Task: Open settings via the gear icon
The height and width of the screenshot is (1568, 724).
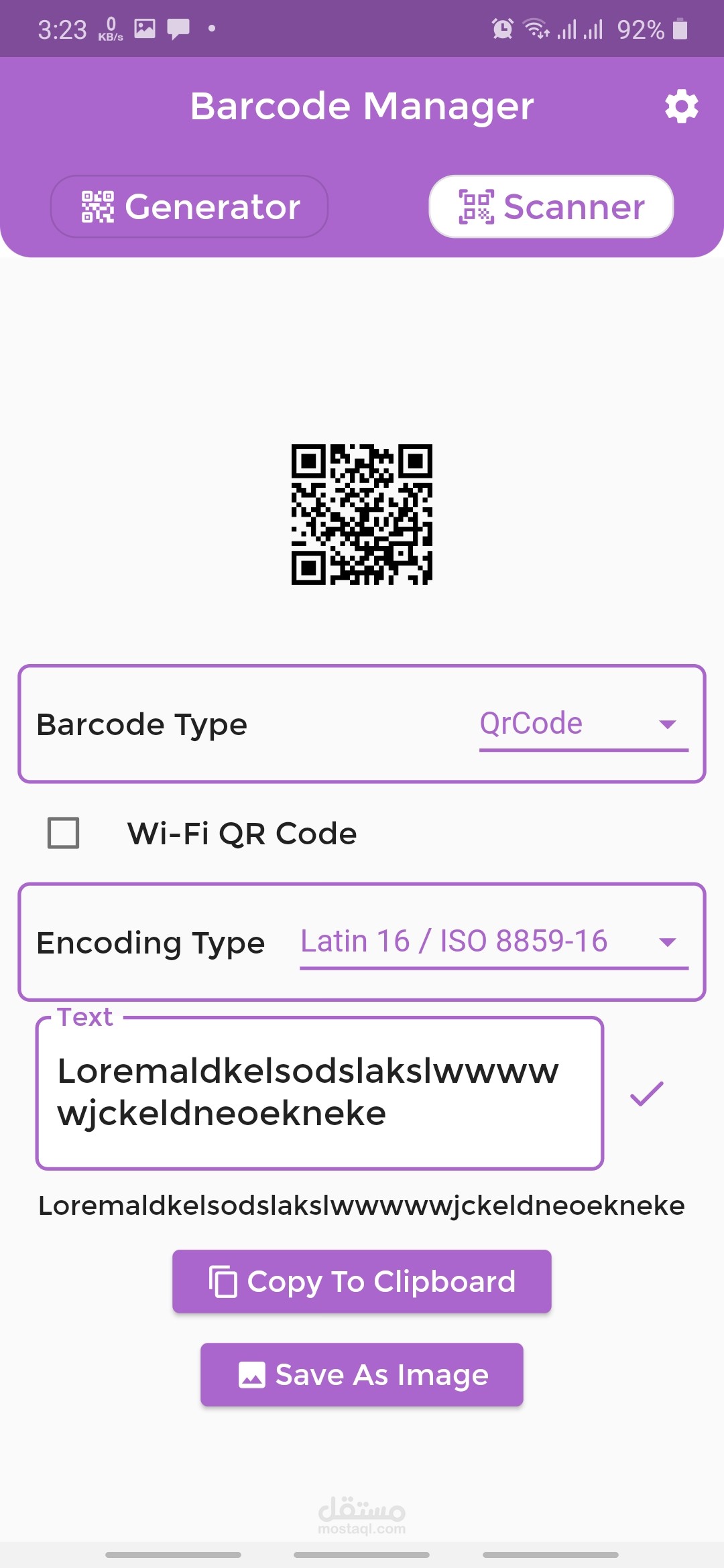Action: (681, 107)
